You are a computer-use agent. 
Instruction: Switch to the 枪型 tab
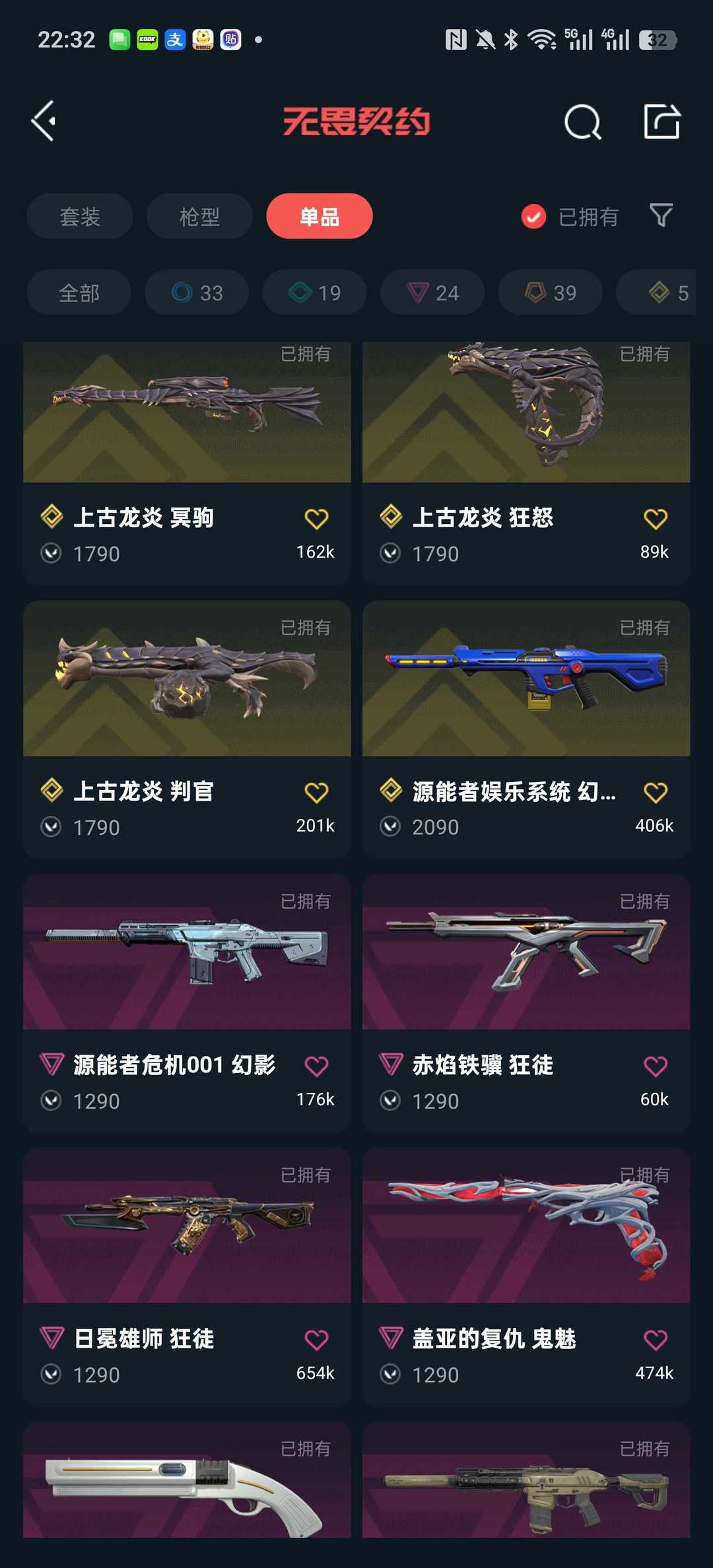(x=199, y=216)
